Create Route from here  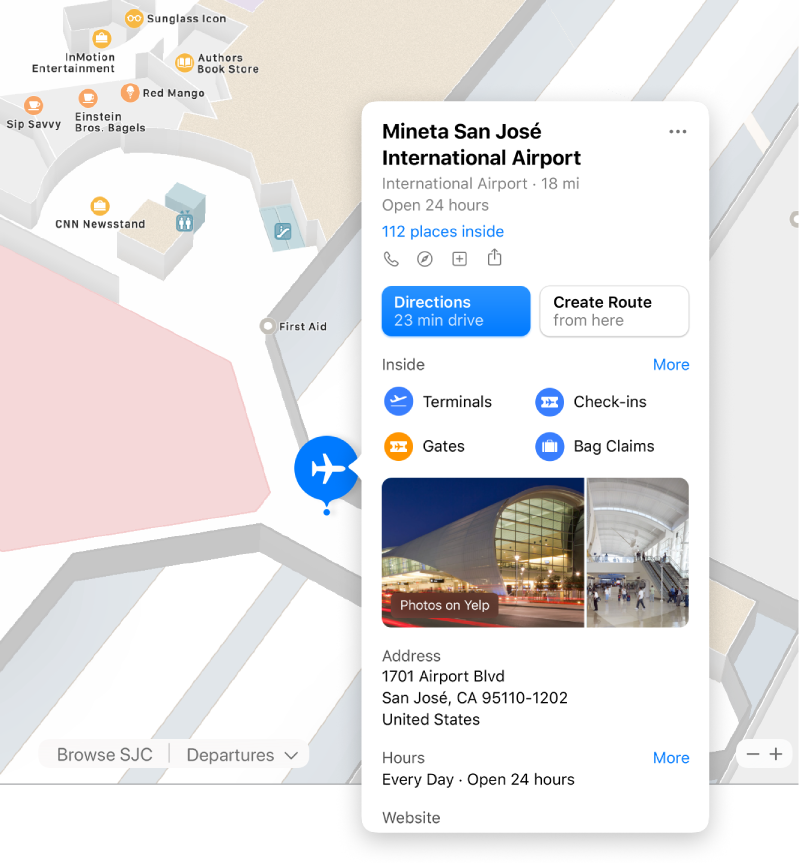pos(614,311)
